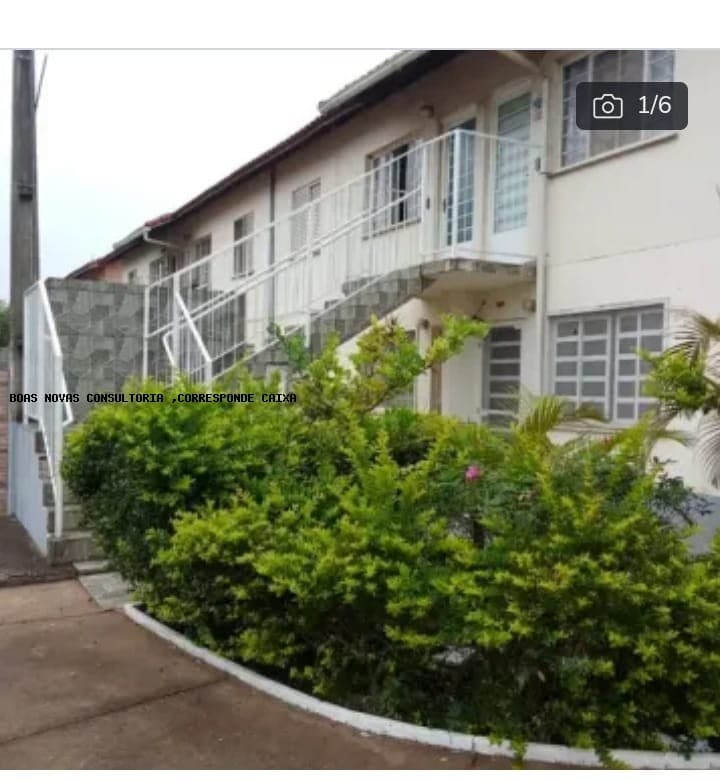Viewport: 720px width, 782px height.
Task: Open the property photo in full screen
Action: tap(360, 420)
